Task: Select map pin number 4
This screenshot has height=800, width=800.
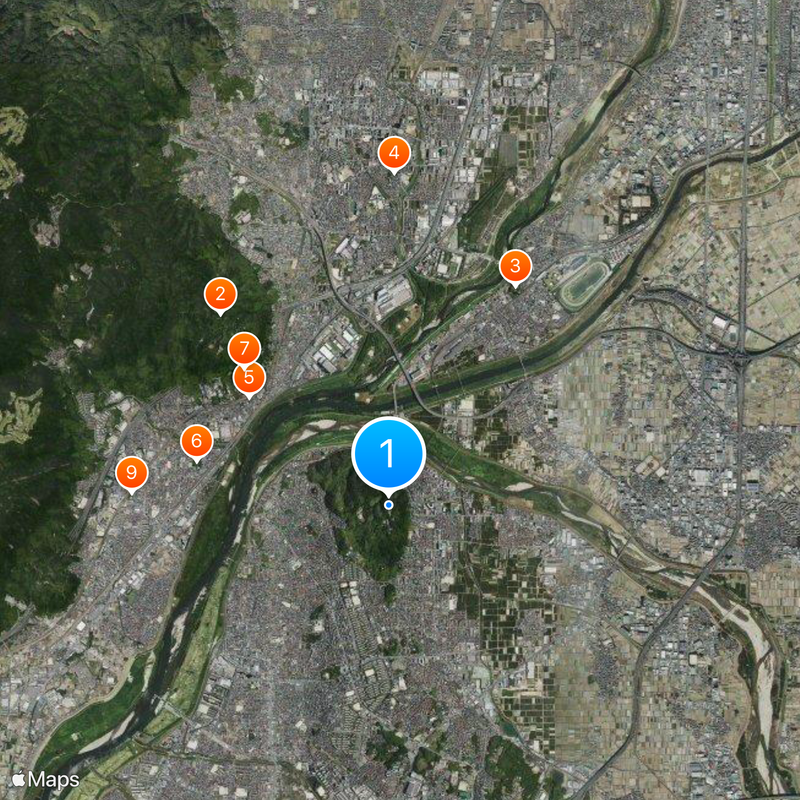Action: click(x=394, y=153)
